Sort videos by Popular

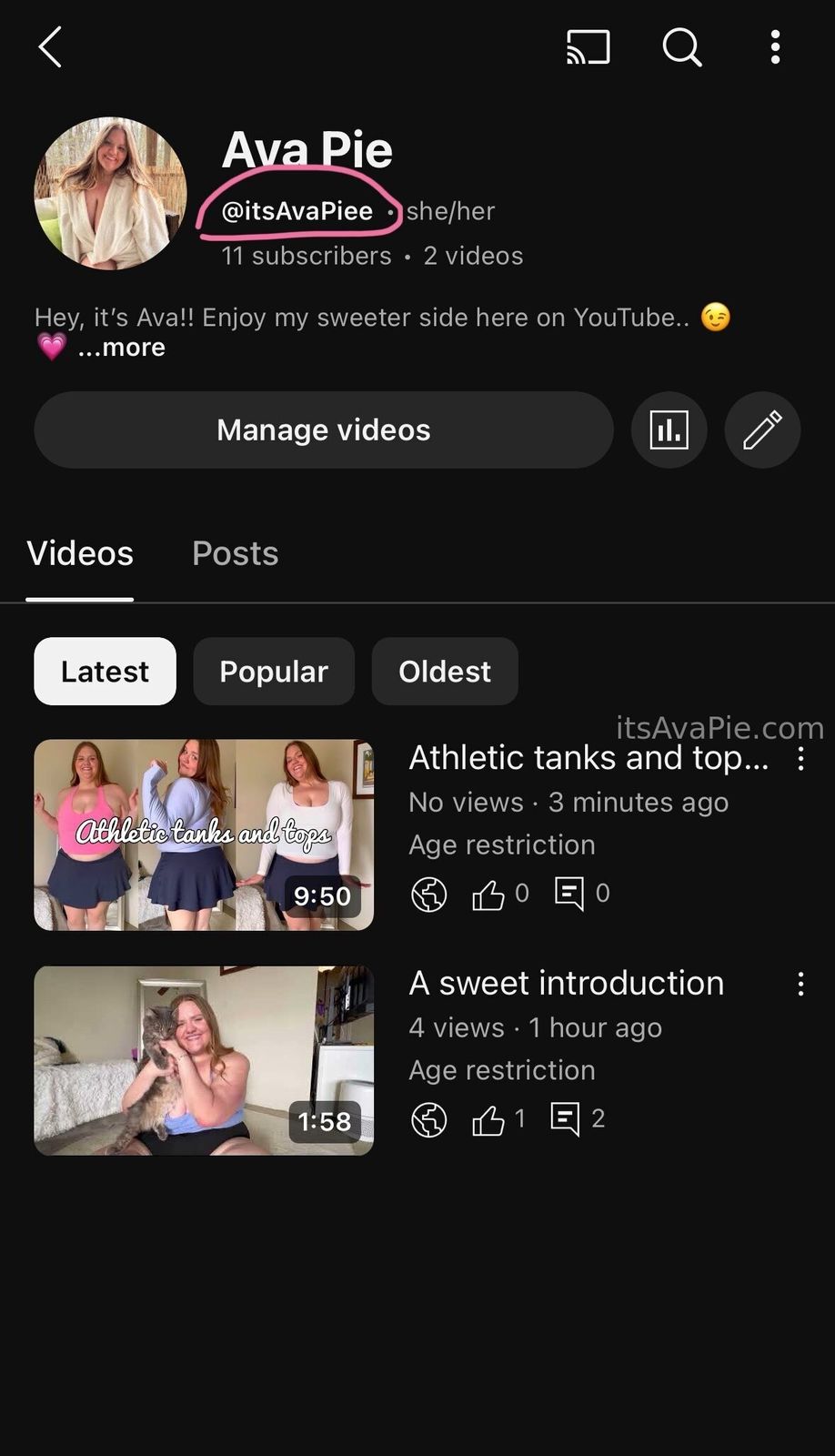pos(273,672)
